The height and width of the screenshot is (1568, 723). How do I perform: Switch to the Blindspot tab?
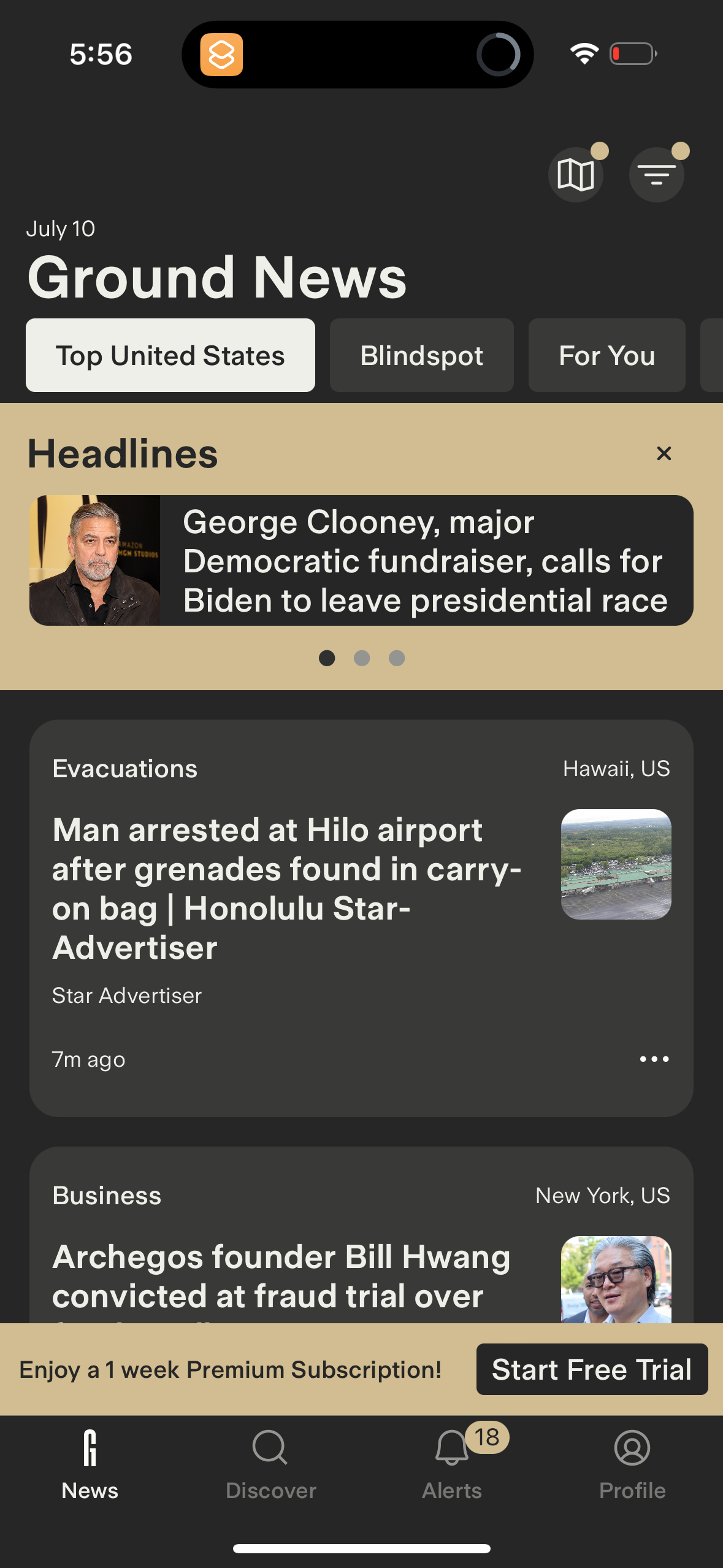pos(421,355)
